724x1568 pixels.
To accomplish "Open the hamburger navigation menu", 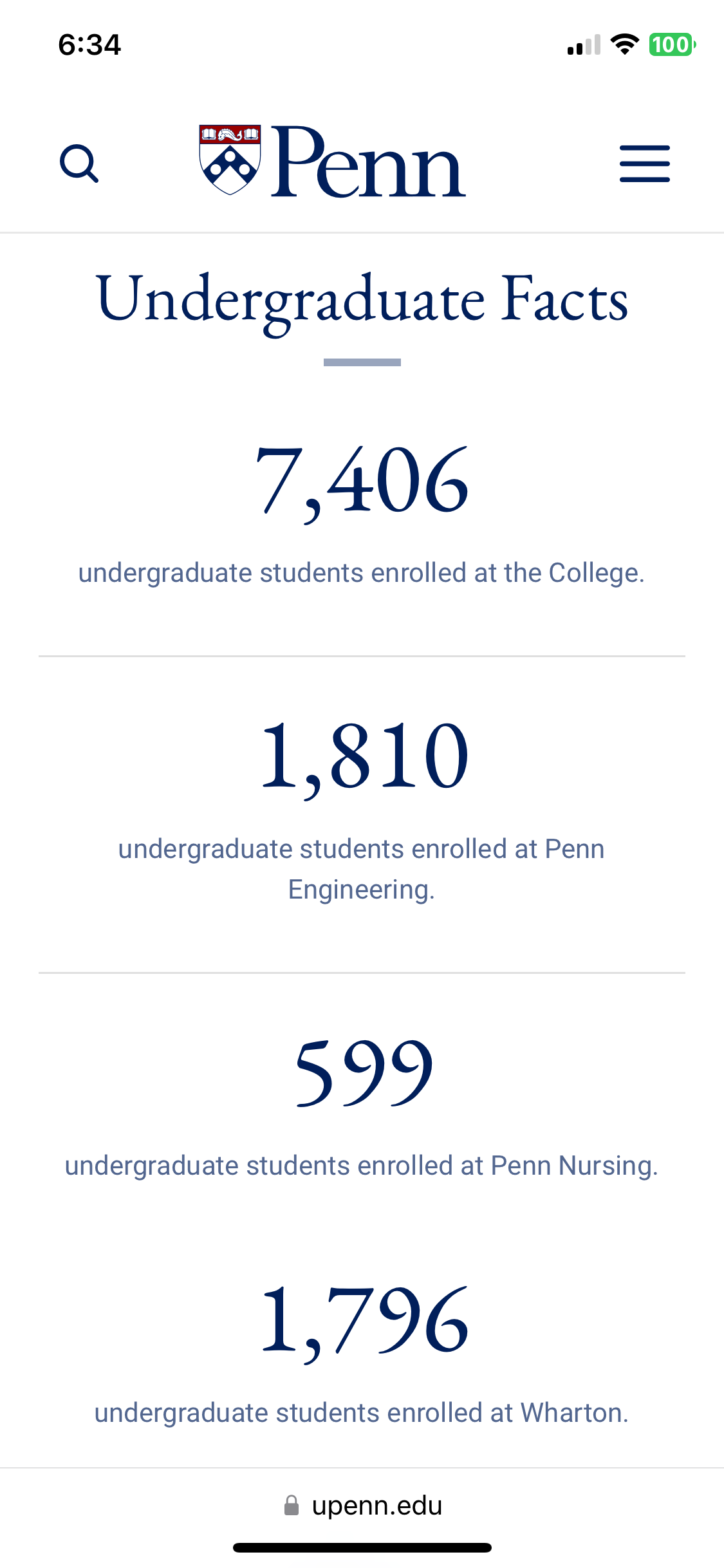I will pyautogui.click(x=644, y=163).
